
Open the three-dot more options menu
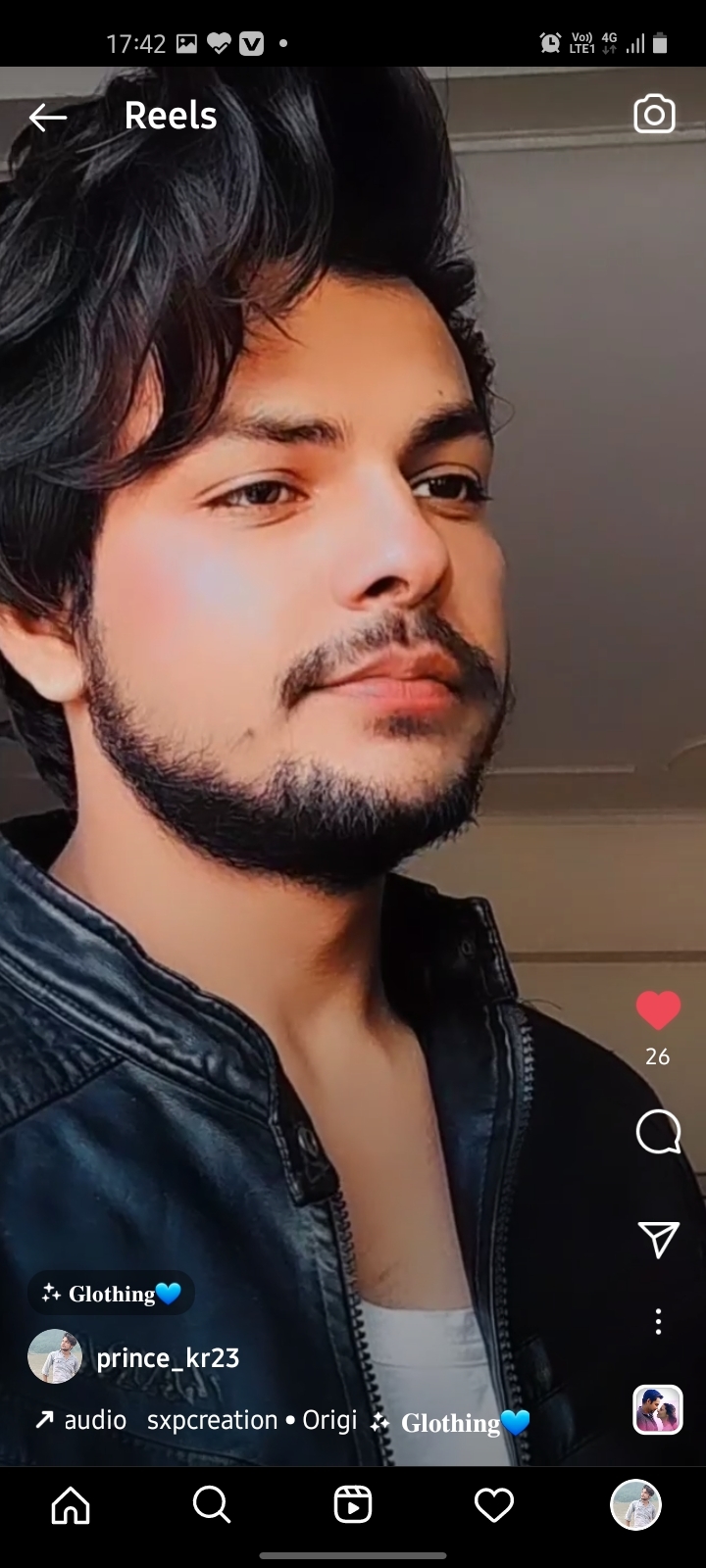[x=658, y=1321]
